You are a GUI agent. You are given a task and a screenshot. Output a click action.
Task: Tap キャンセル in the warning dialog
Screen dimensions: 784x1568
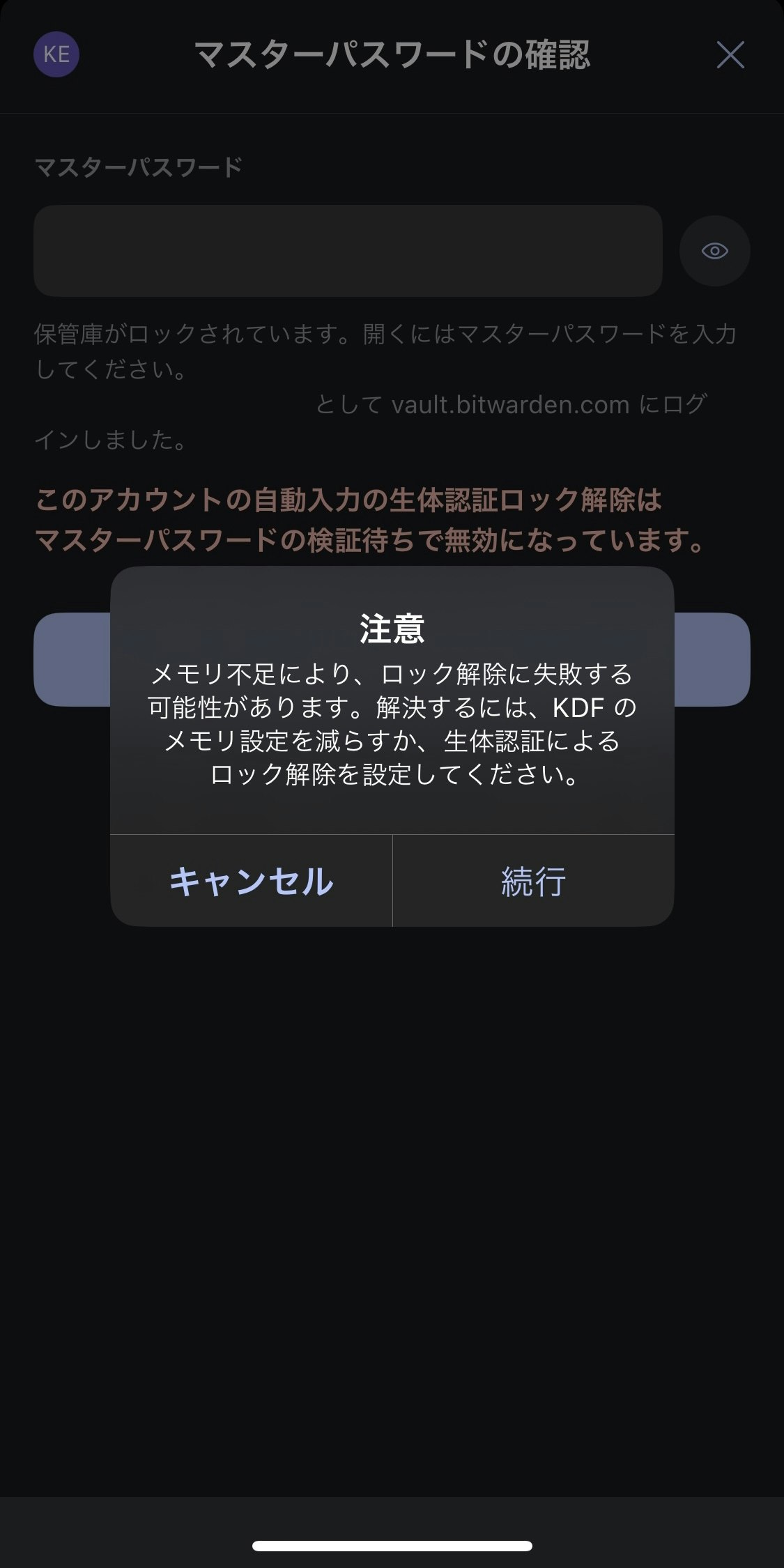pos(251,881)
